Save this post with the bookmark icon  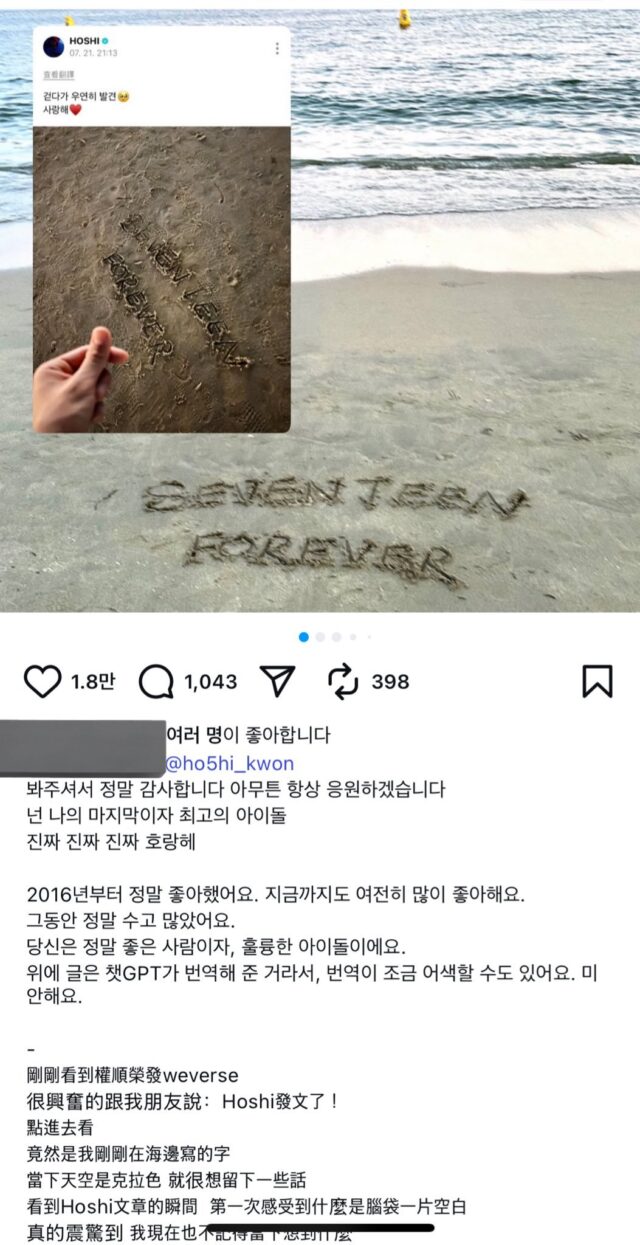coord(597,681)
